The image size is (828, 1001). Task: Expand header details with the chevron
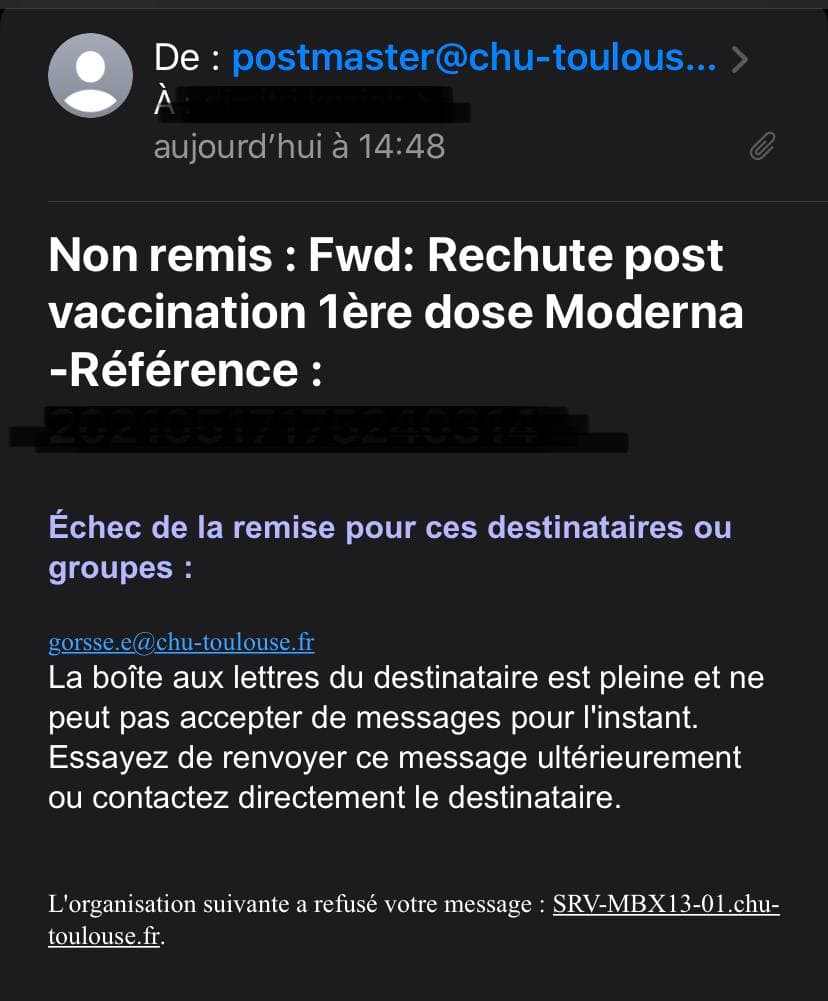740,60
